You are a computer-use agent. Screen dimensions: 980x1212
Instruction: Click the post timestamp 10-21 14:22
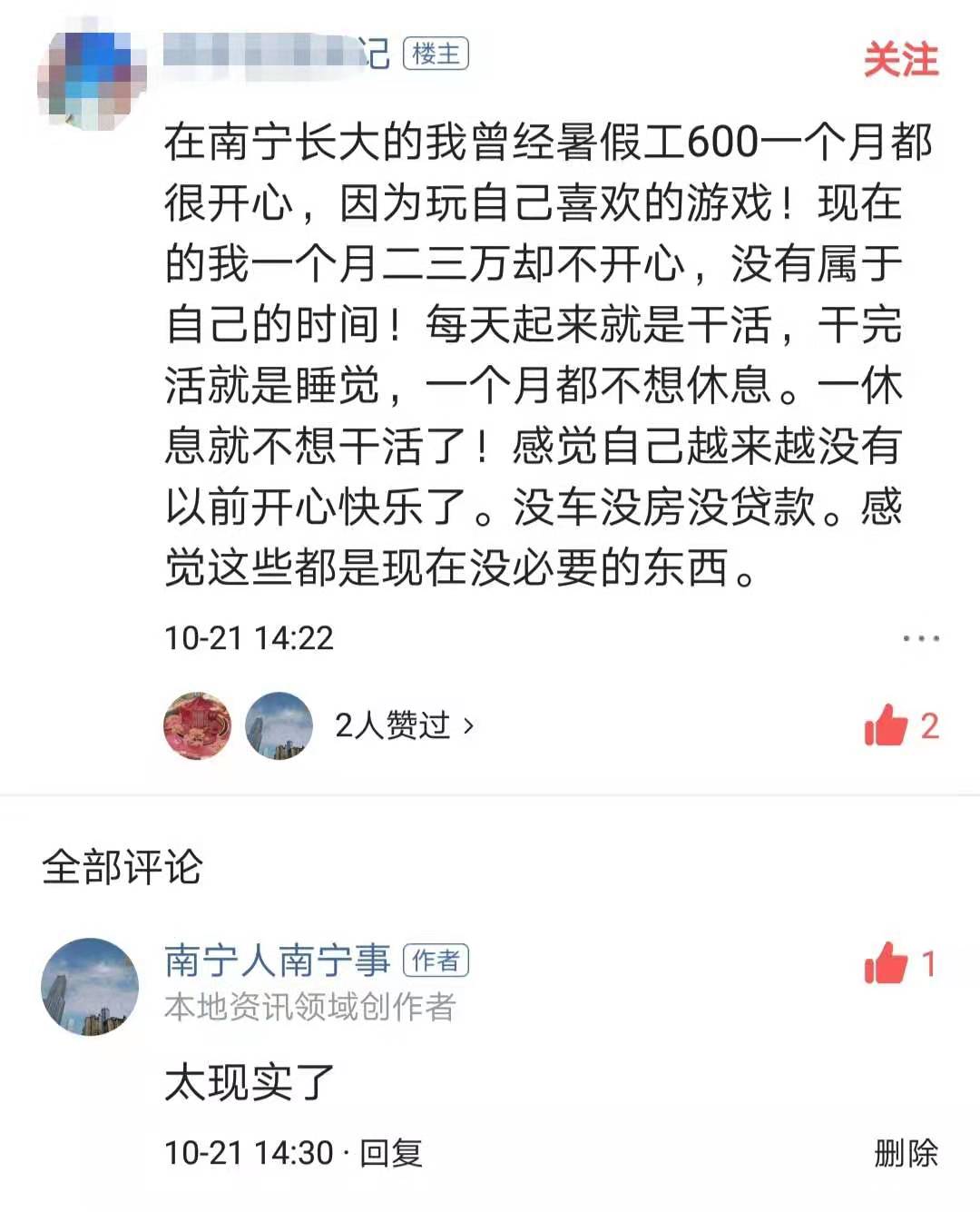pos(250,639)
